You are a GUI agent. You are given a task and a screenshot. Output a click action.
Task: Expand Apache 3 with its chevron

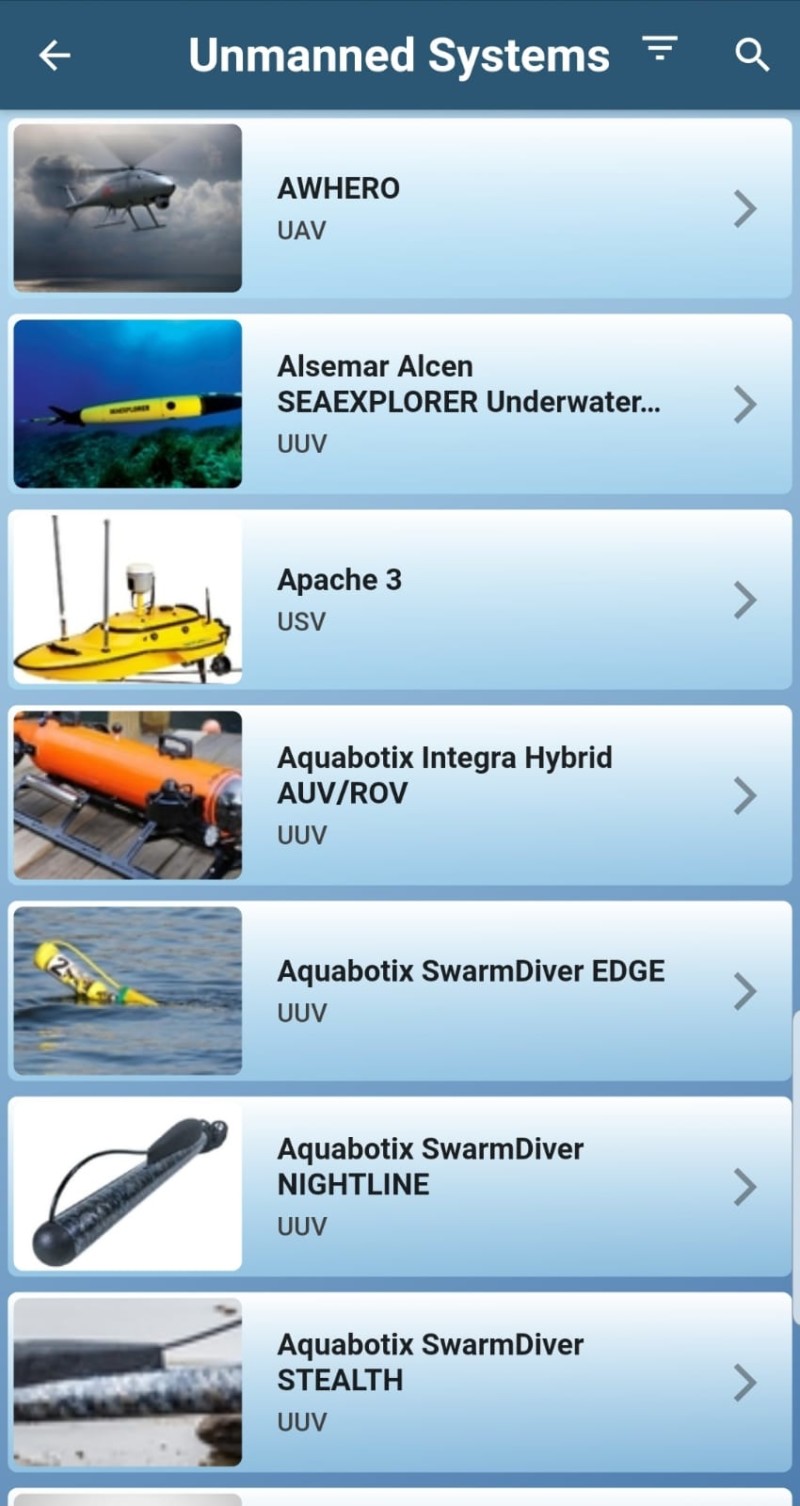click(744, 599)
